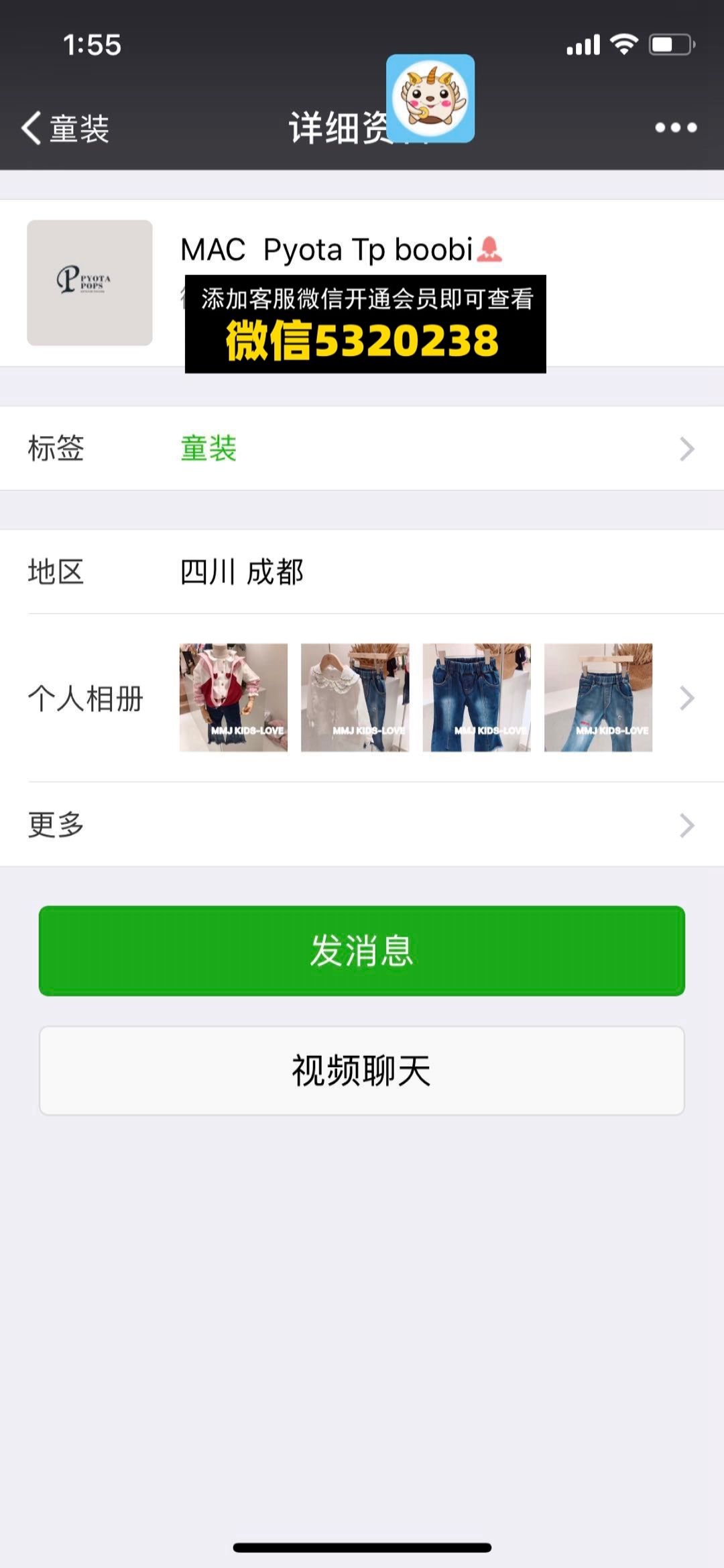The width and height of the screenshot is (724, 1568).
Task: Tap the Pyota Pops profile avatar
Action: click(90, 282)
